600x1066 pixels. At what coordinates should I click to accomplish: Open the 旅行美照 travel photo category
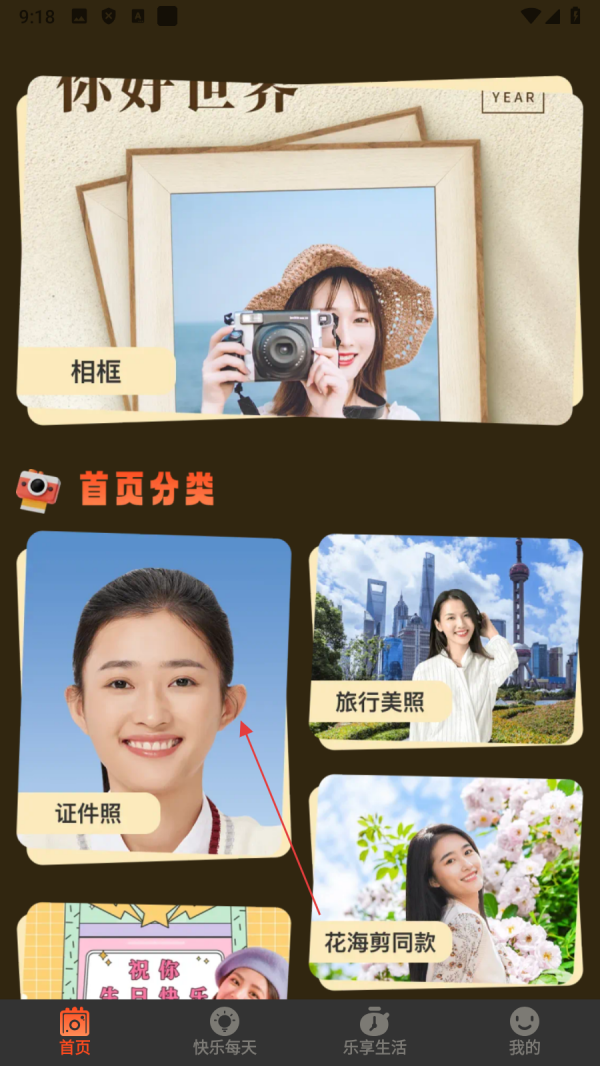point(446,640)
